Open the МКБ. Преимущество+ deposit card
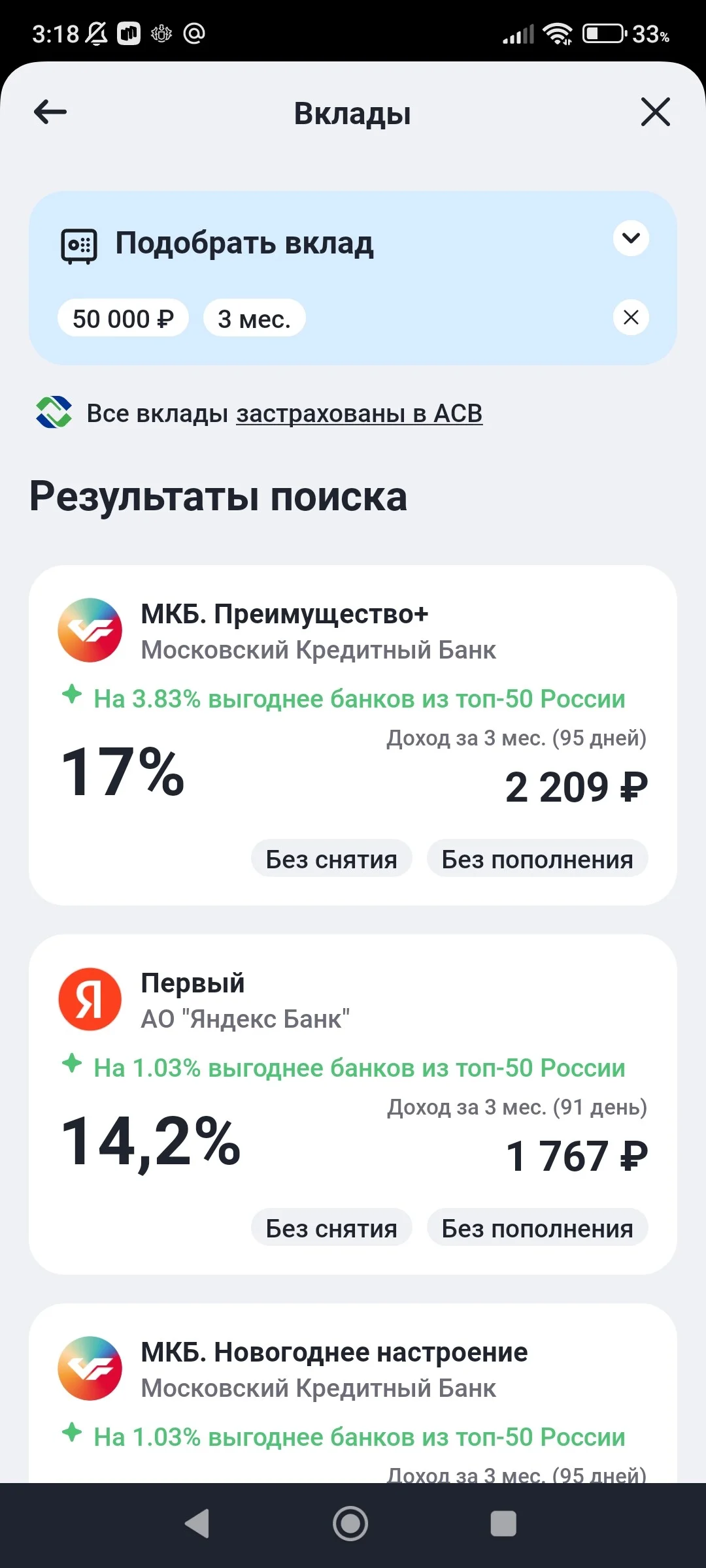Screen dimensions: 706x1568 [x=353, y=735]
